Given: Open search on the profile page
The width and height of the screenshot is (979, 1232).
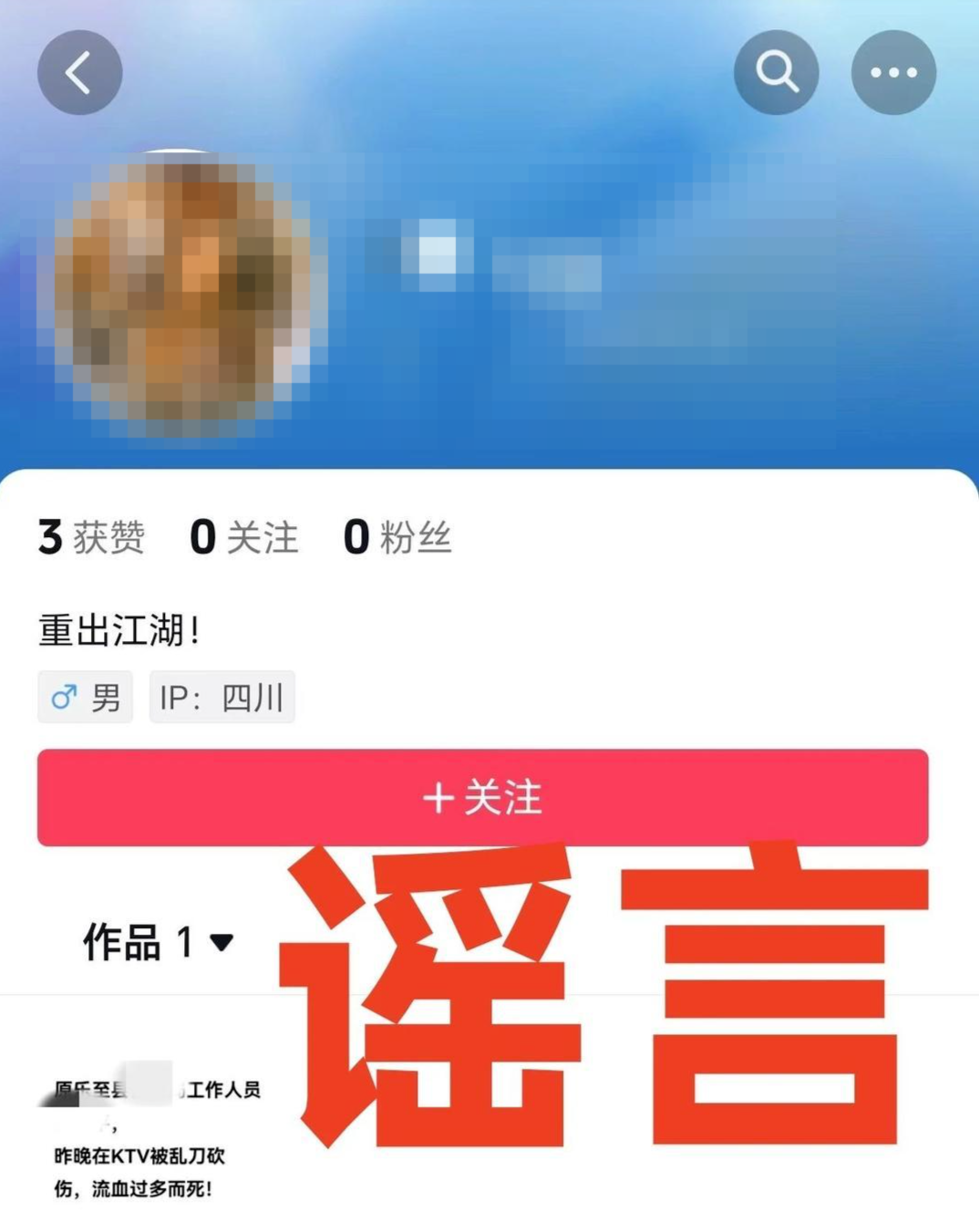Looking at the screenshot, I should tap(776, 73).
